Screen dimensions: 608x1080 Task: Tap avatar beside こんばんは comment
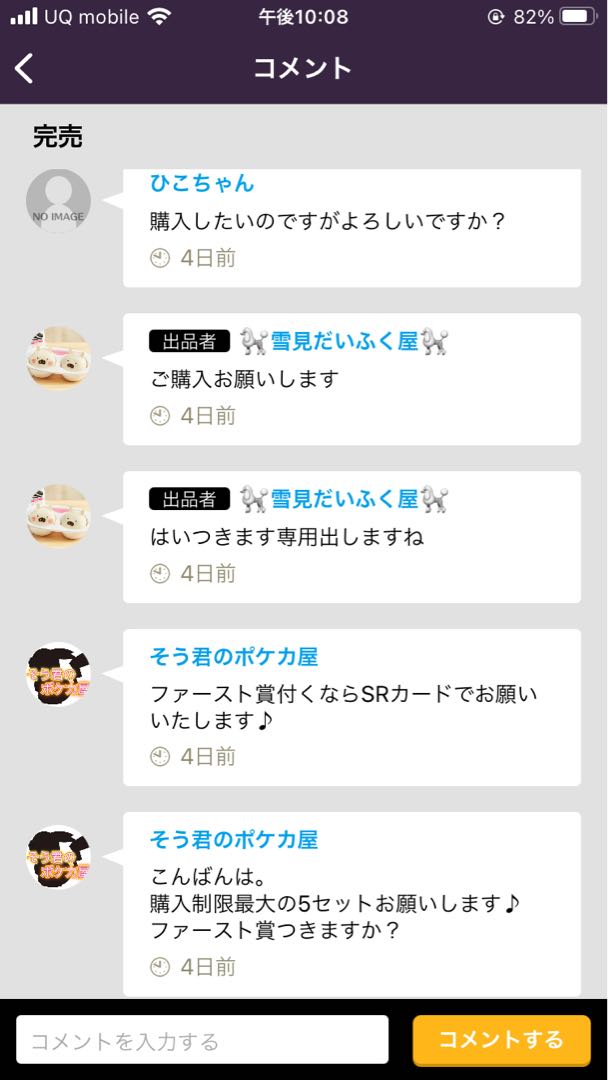(x=58, y=858)
